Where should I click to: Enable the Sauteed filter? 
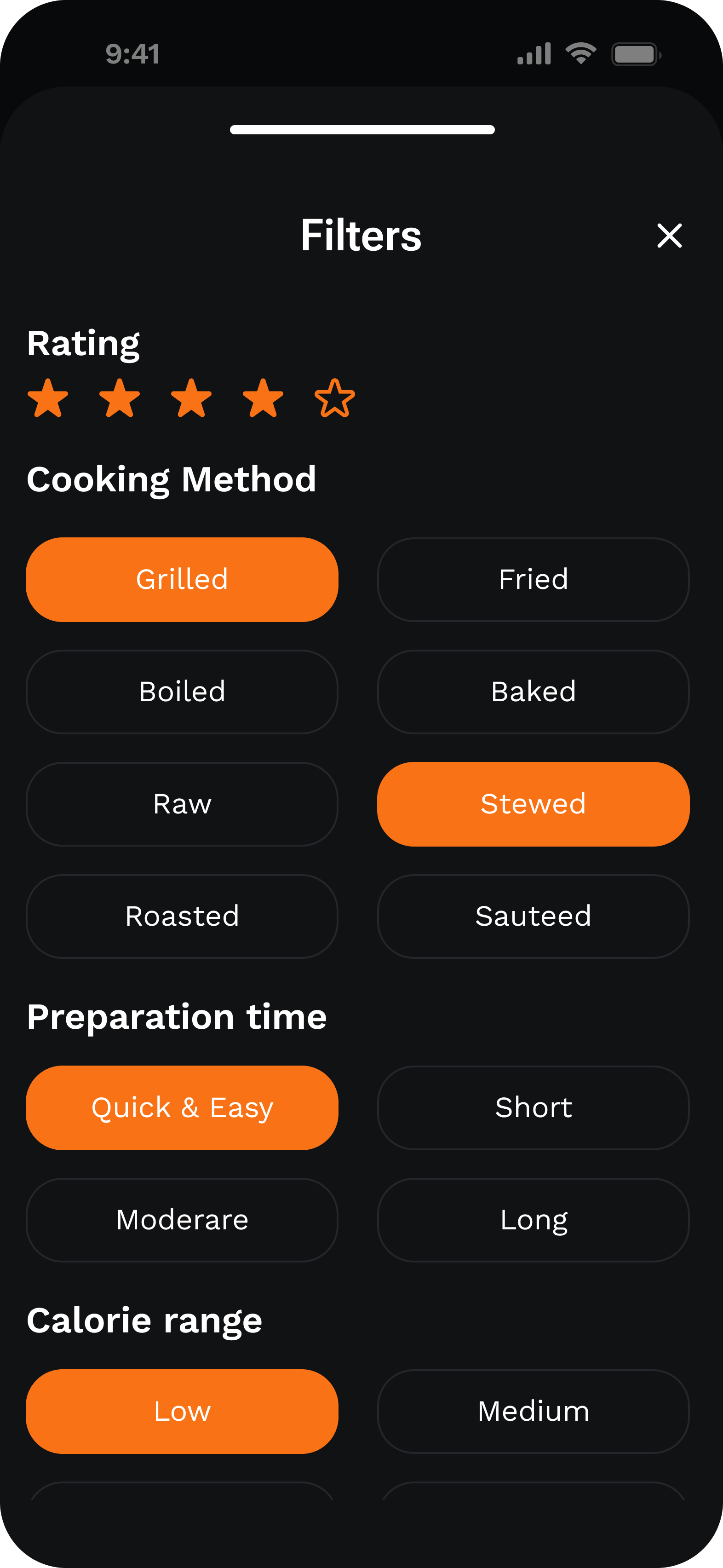click(533, 916)
